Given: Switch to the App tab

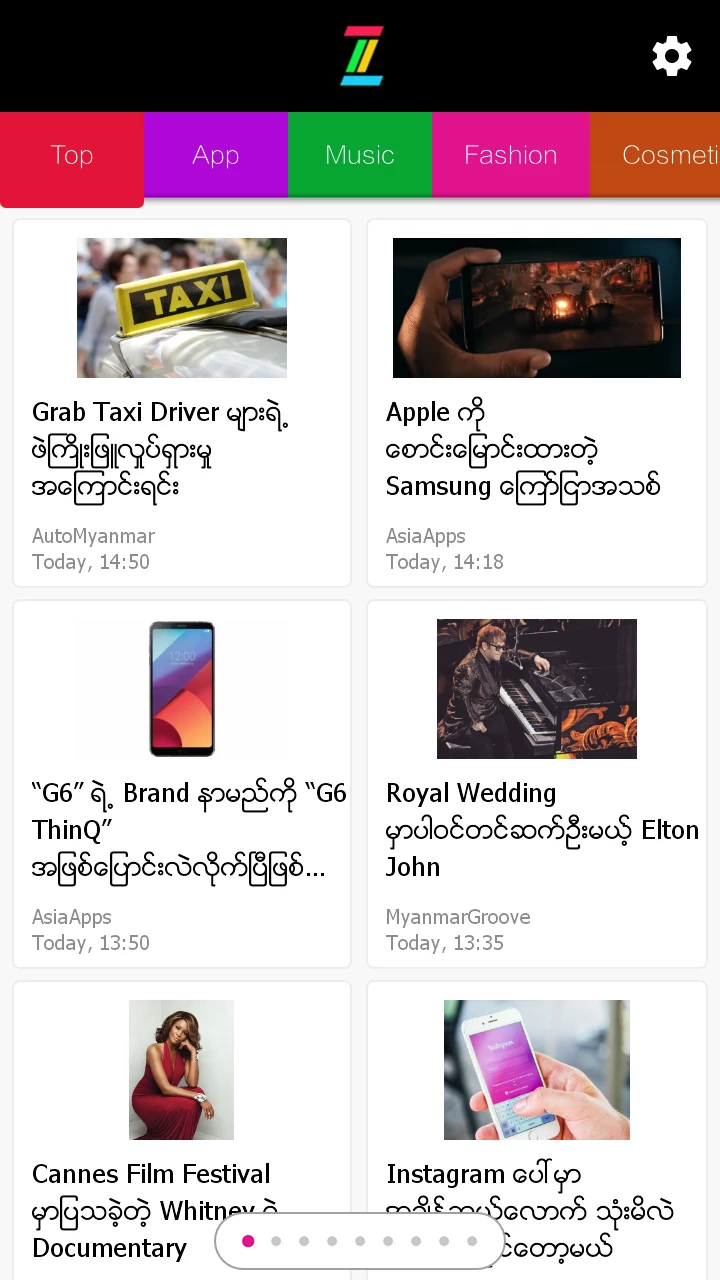Looking at the screenshot, I should click(216, 155).
